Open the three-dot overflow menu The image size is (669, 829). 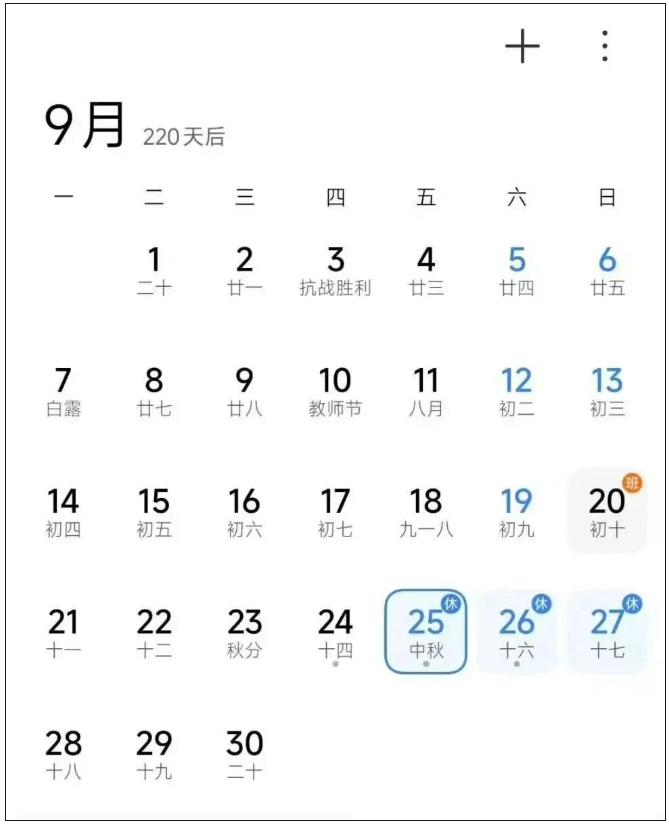tap(604, 46)
